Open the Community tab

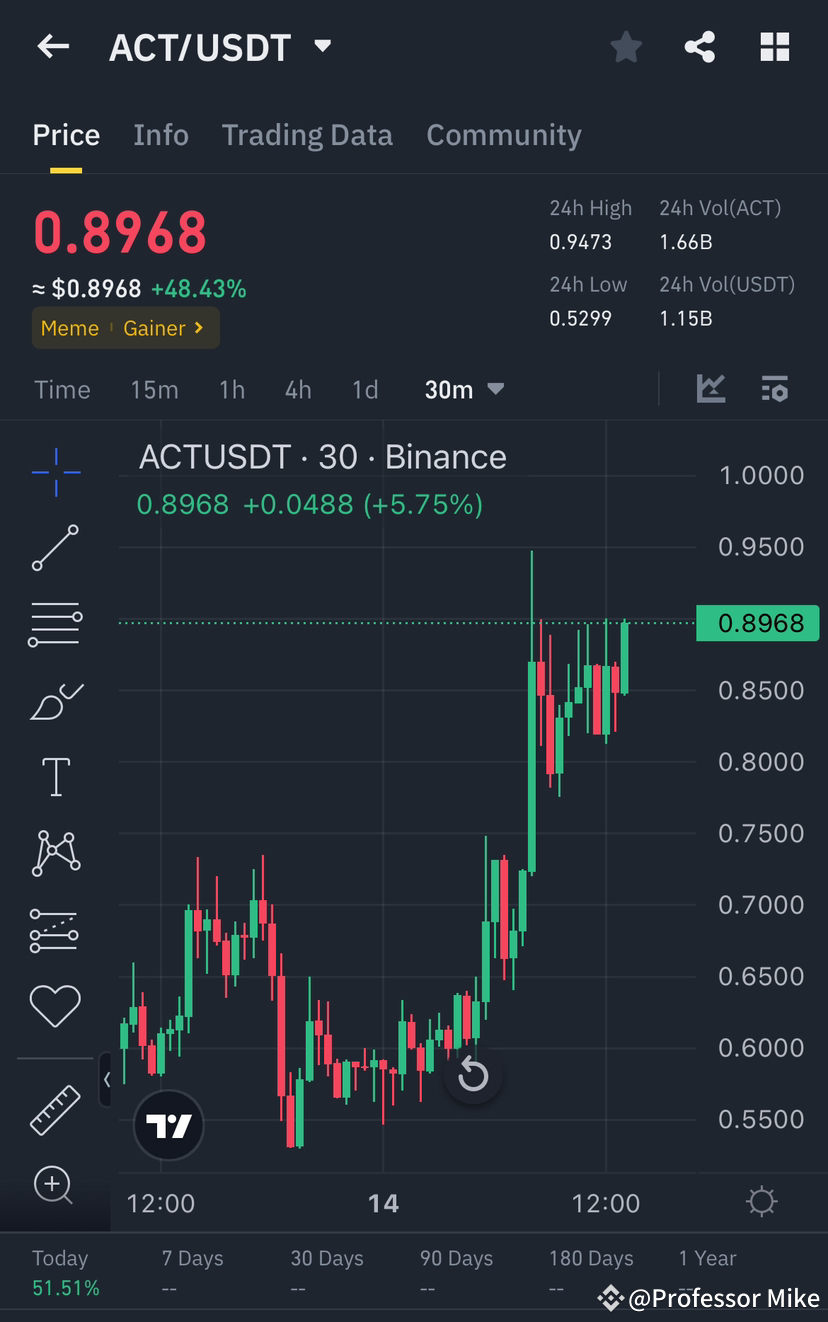pyautogui.click(x=504, y=135)
